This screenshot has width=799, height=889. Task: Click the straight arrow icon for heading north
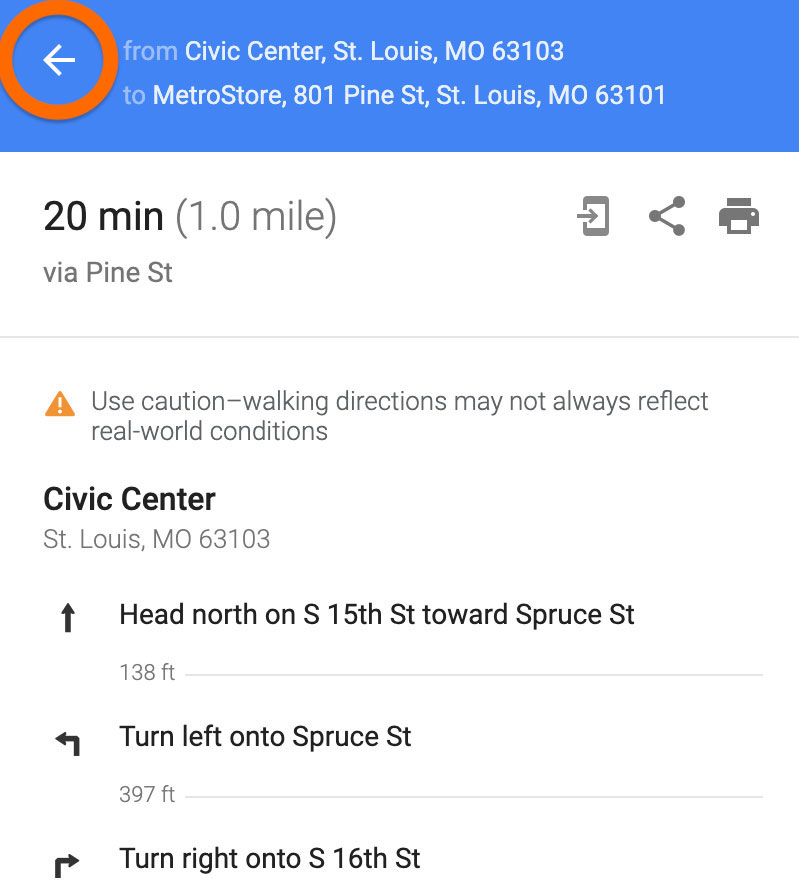click(x=66, y=616)
